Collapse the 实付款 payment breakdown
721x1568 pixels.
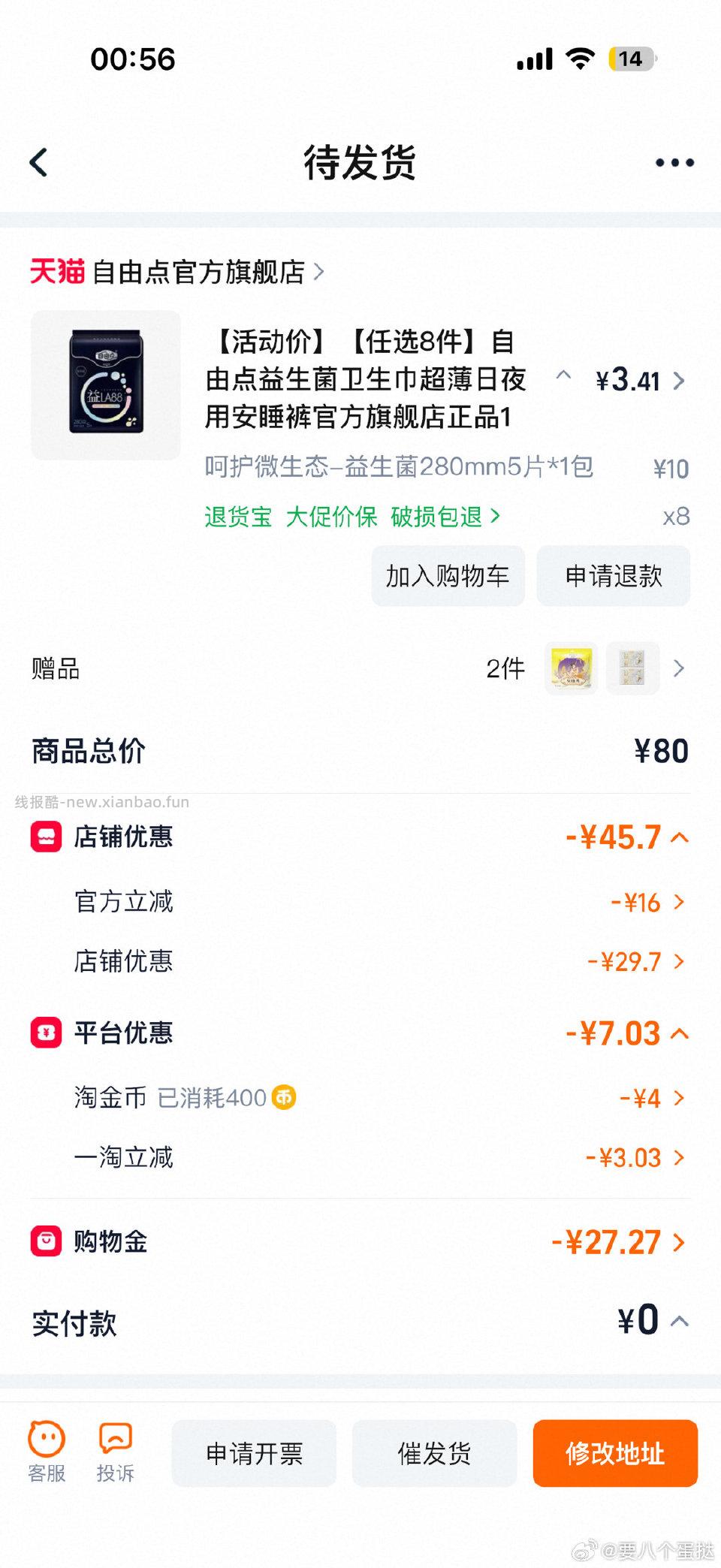click(680, 1320)
